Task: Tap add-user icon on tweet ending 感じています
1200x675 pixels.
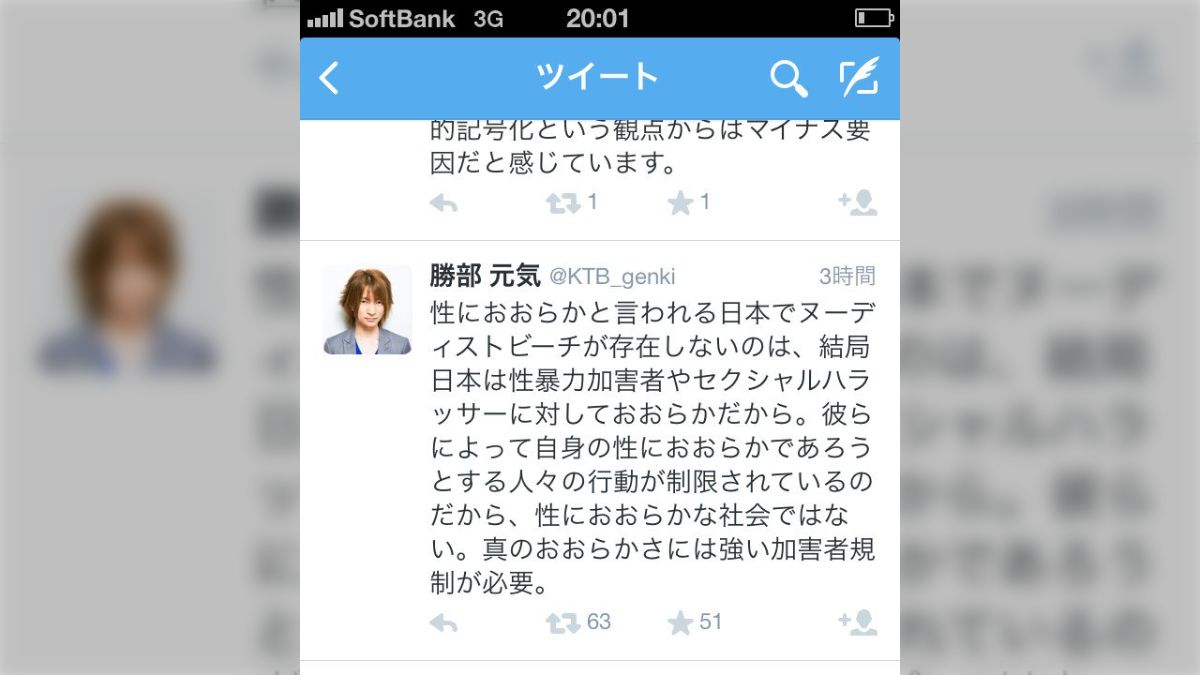Action: 857,203
